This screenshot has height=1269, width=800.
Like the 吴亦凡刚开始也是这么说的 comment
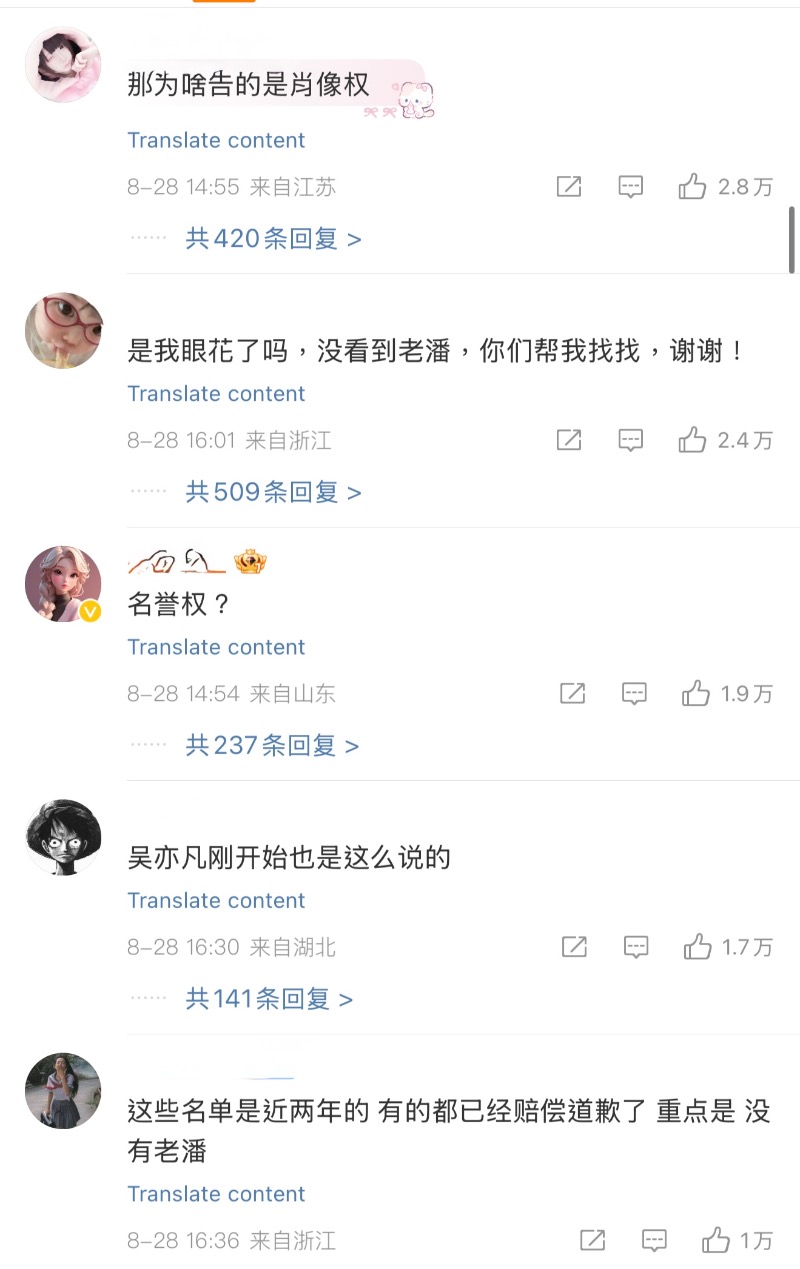[x=697, y=946]
